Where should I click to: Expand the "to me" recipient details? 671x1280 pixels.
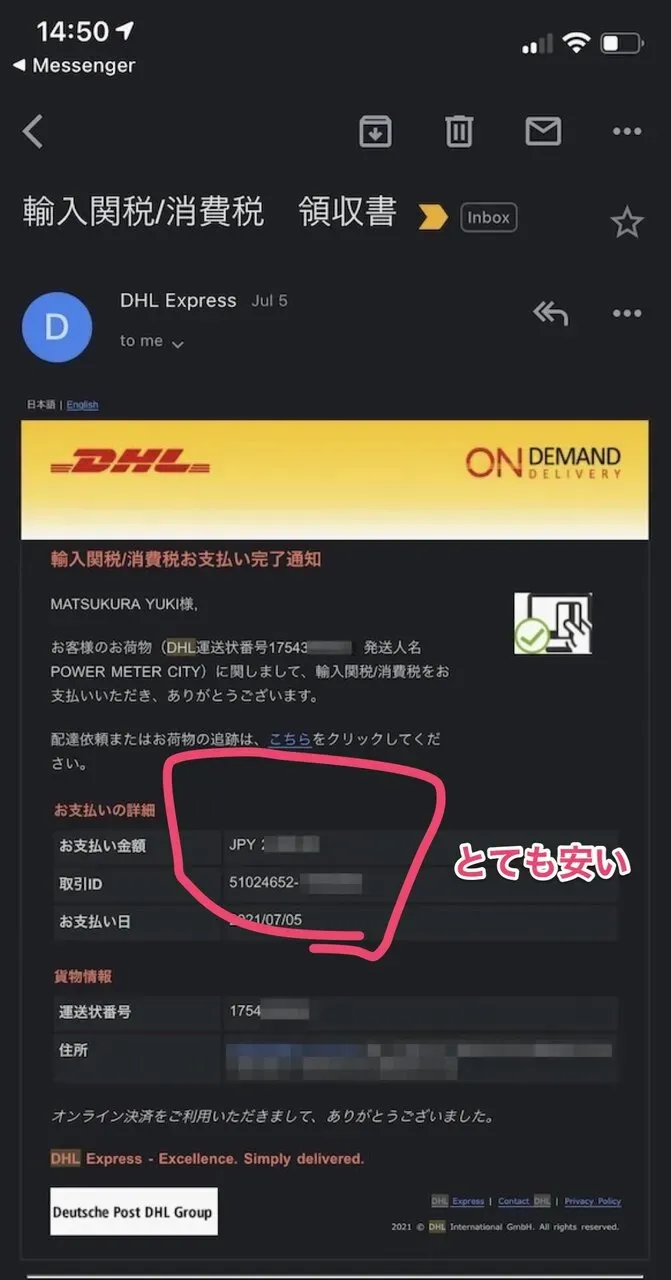pos(152,342)
